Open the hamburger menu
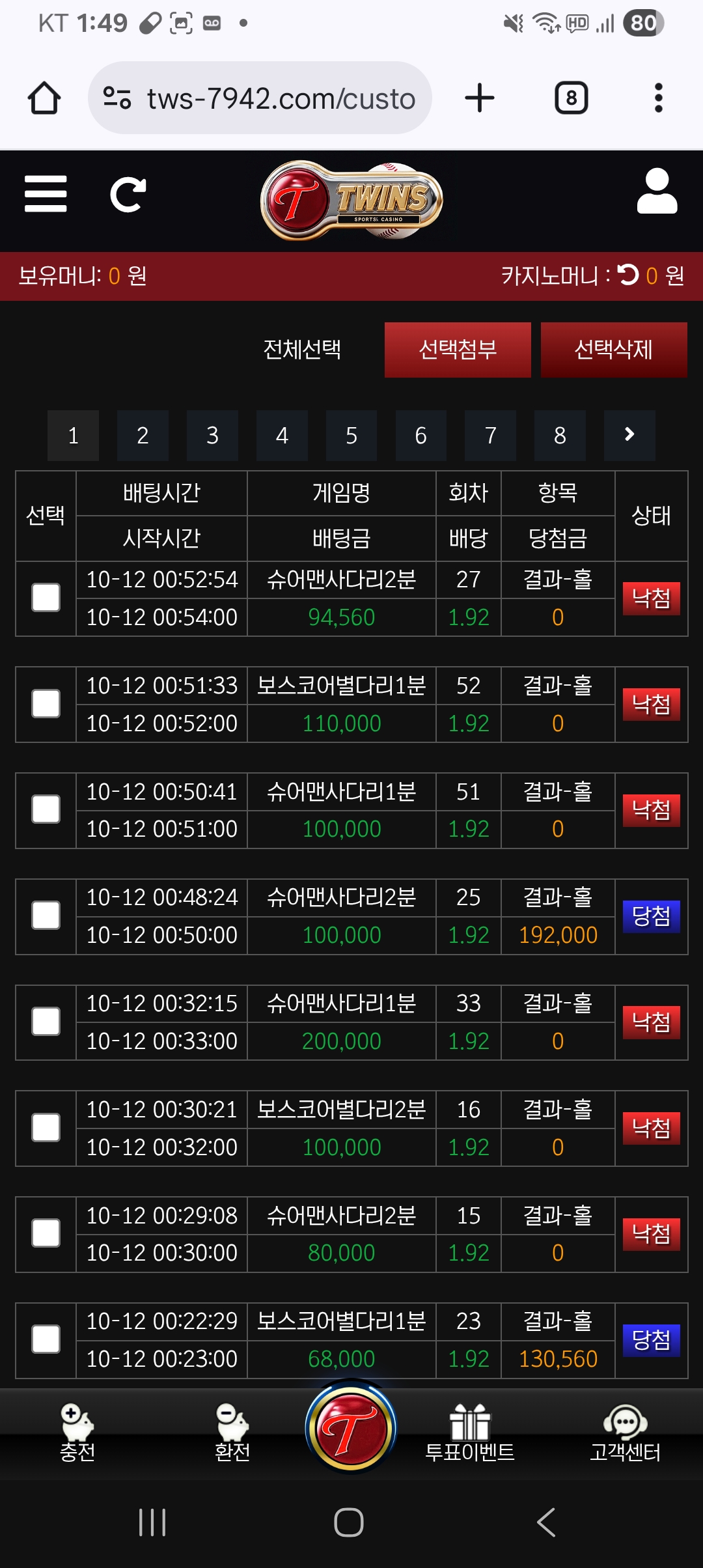This screenshot has width=703, height=1568. tap(46, 194)
